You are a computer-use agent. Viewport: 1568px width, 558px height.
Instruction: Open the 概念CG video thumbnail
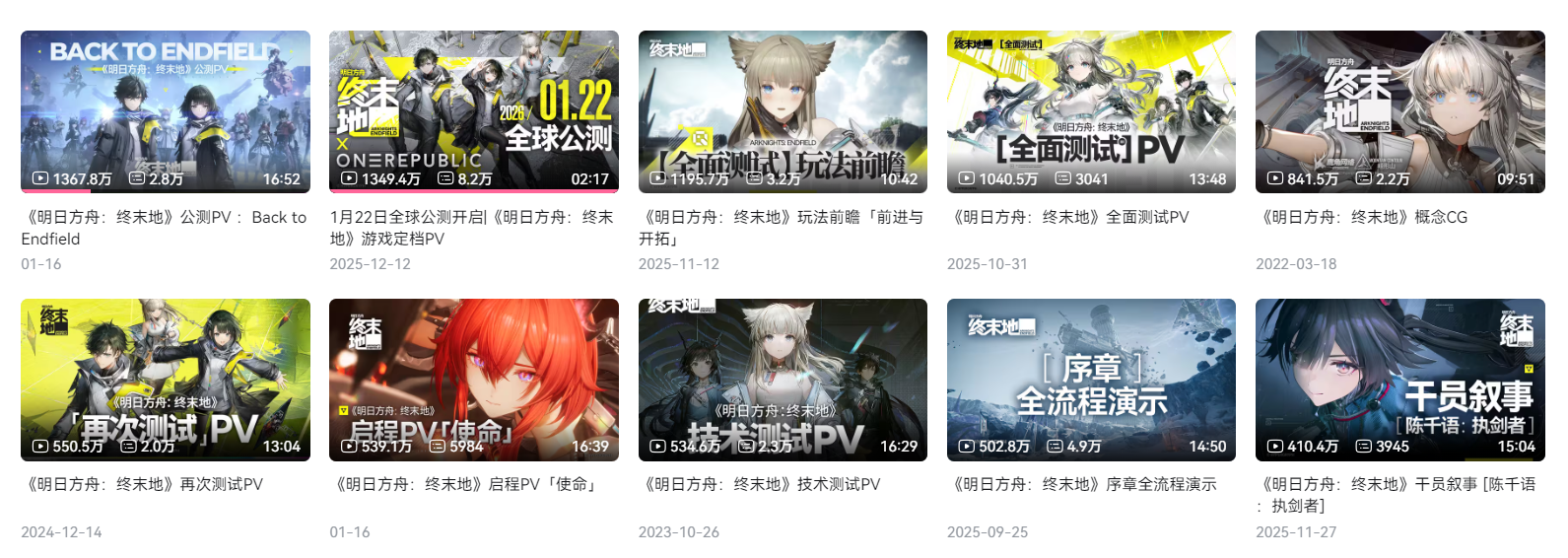(1399, 110)
